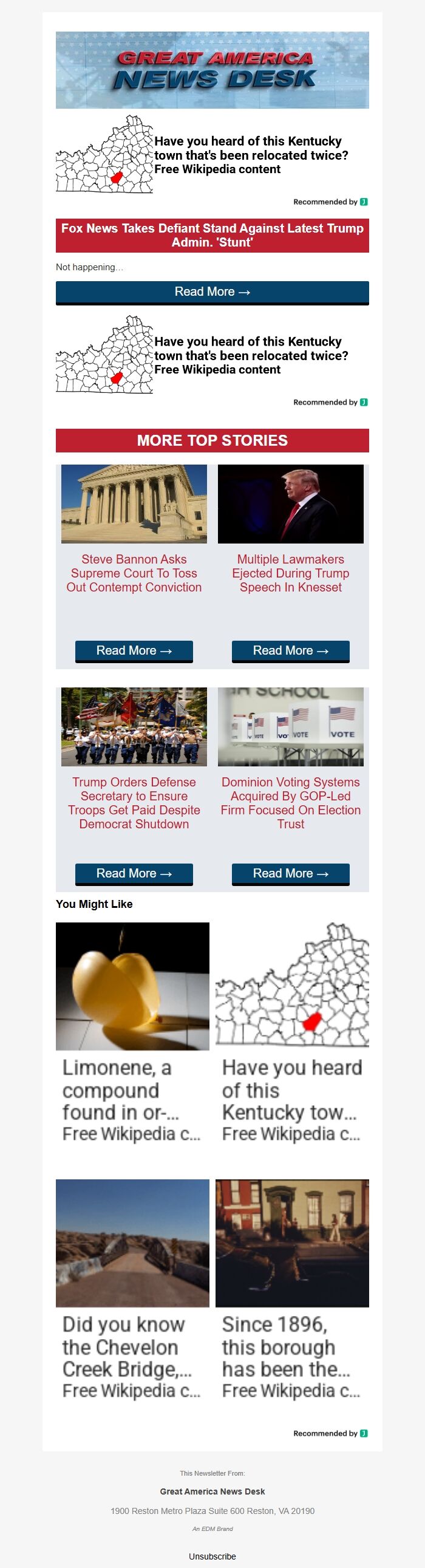Tap the voting booths photo
Viewport: 425px width, 1568px height.
[290, 726]
